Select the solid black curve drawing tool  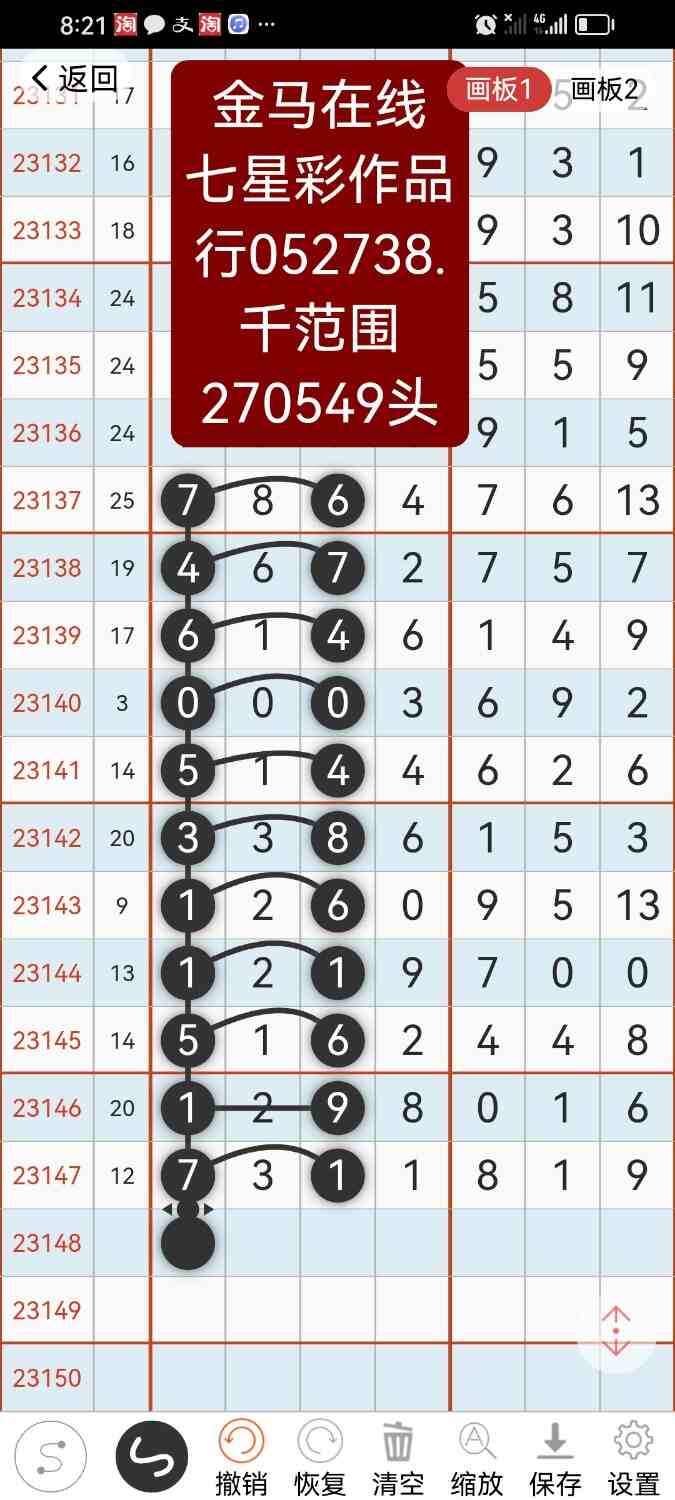click(152, 1457)
